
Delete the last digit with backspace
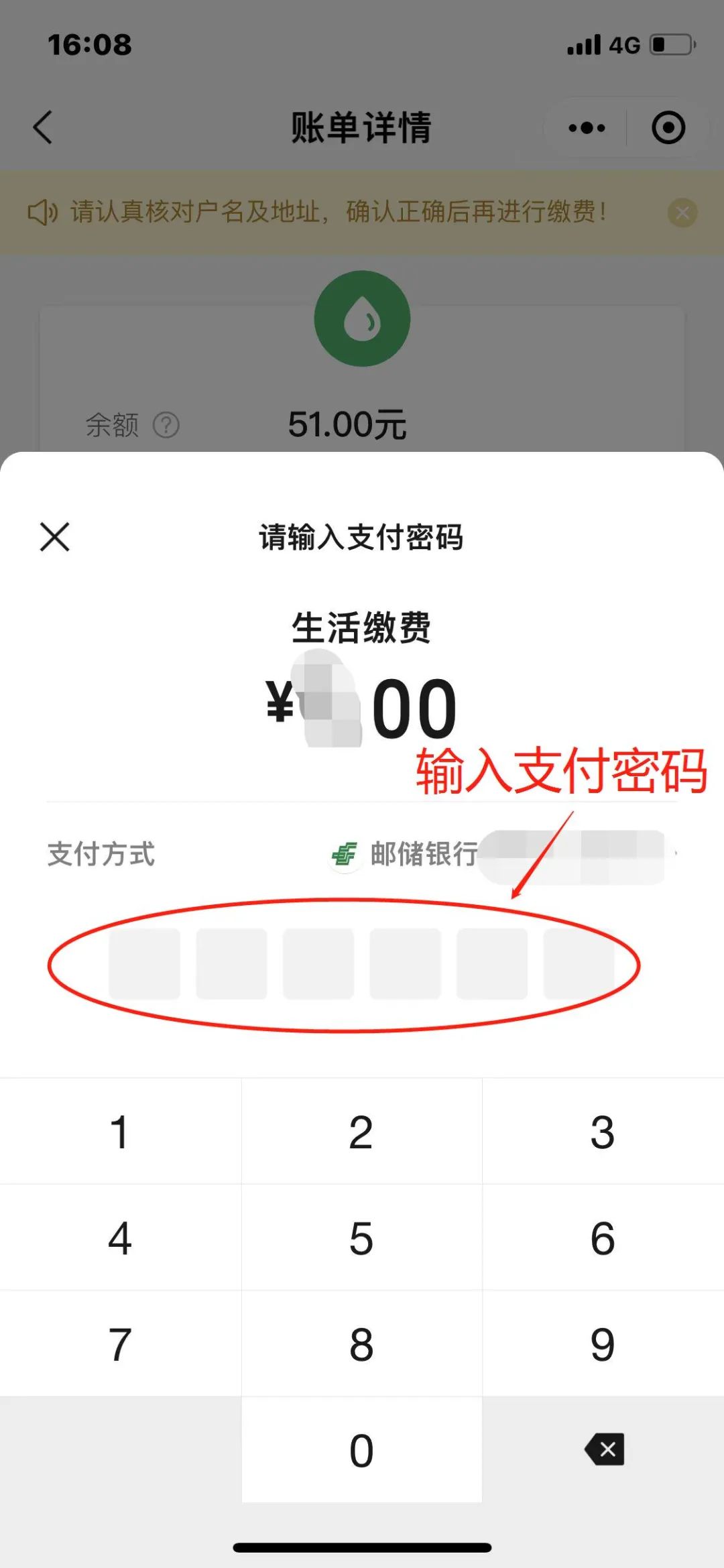tap(604, 1449)
